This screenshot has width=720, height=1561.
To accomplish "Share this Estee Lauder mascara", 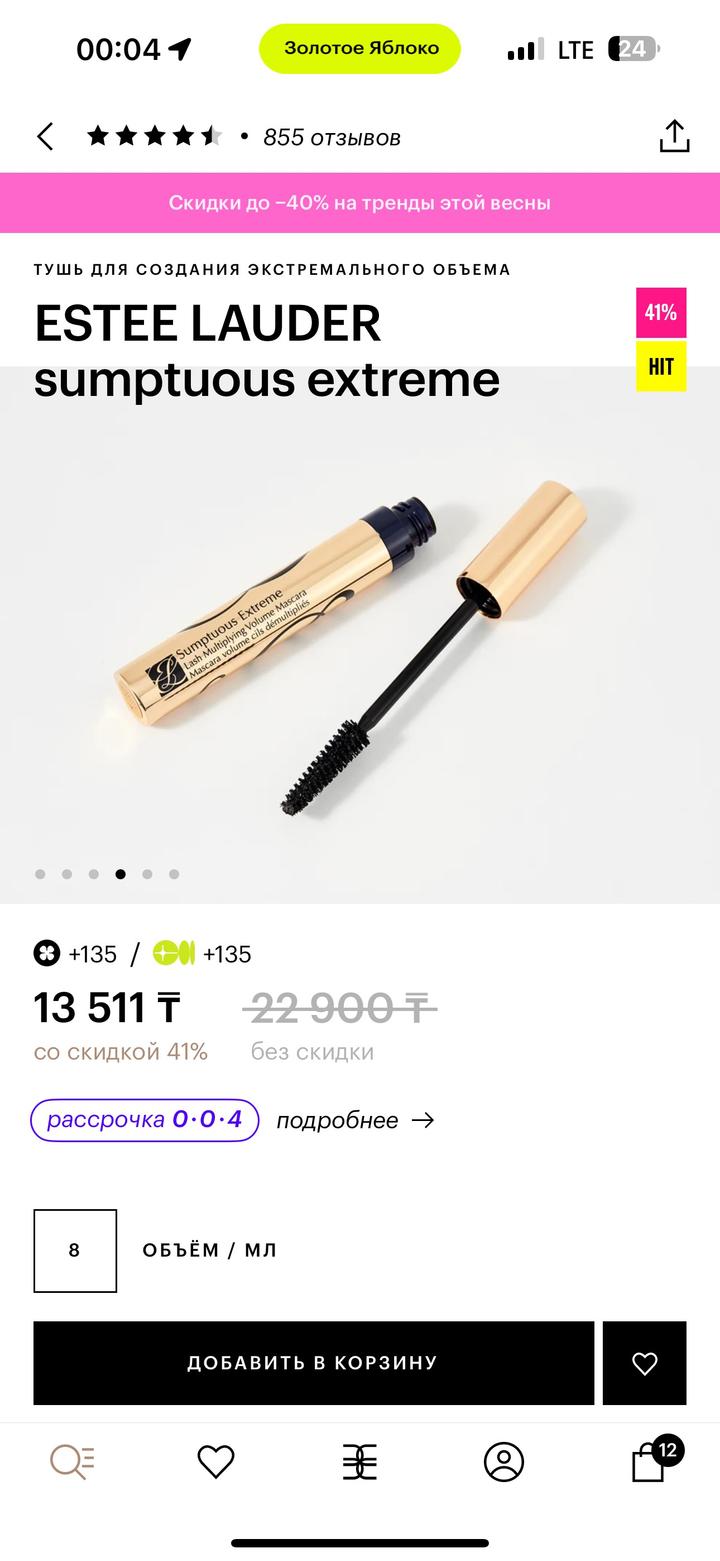I will point(674,137).
